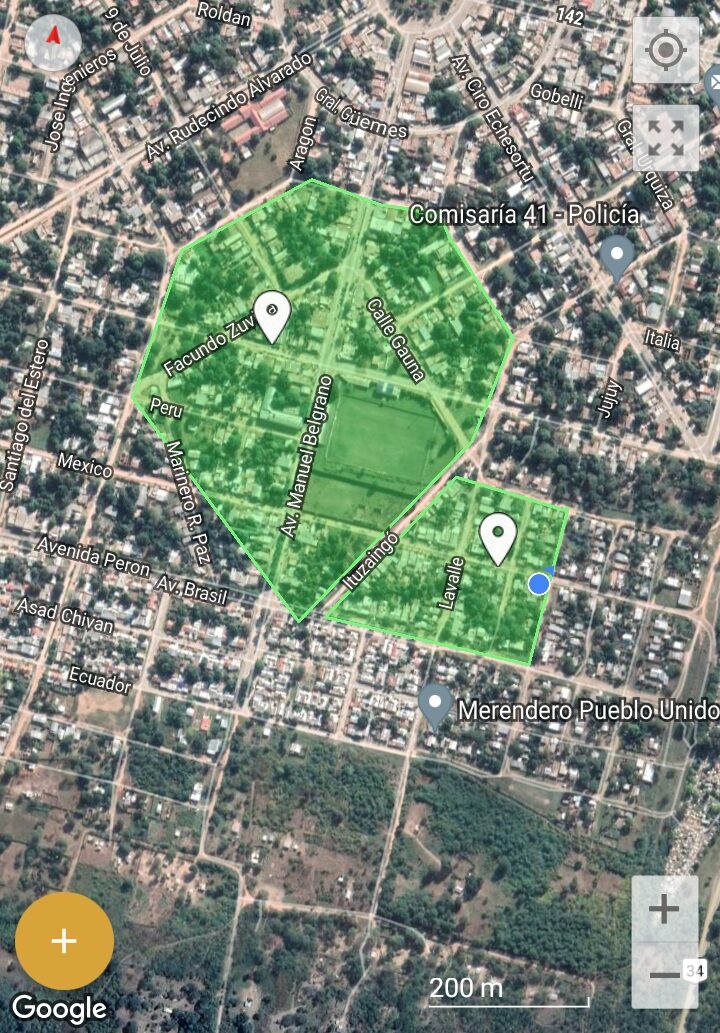Toggle fullscreen map view
This screenshot has height=1033, width=720.
(x=665, y=138)
